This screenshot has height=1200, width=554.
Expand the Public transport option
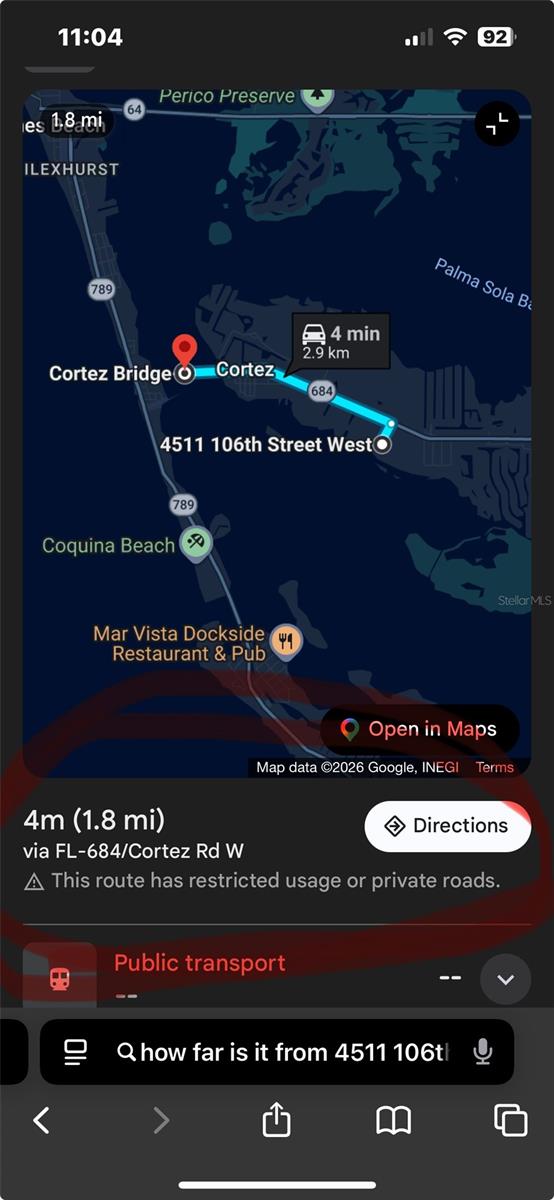click(x=505, y=979)
